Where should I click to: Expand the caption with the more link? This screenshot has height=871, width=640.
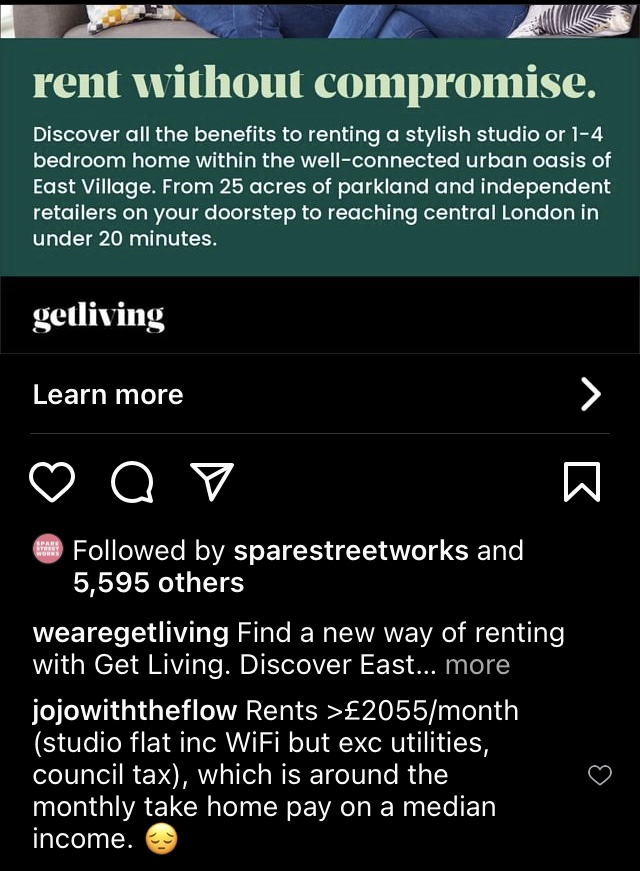coord(477,665)
